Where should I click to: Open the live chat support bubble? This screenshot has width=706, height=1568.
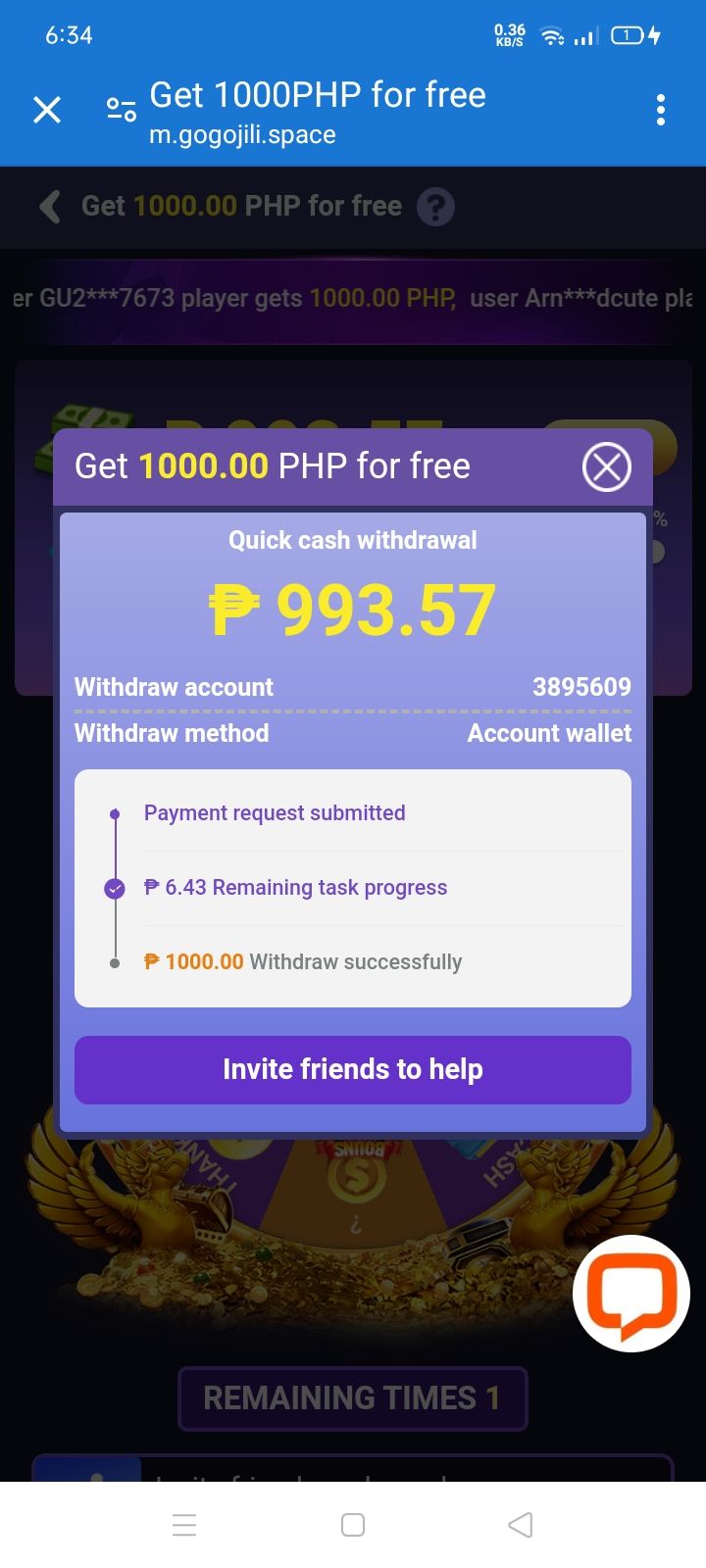631,1294
